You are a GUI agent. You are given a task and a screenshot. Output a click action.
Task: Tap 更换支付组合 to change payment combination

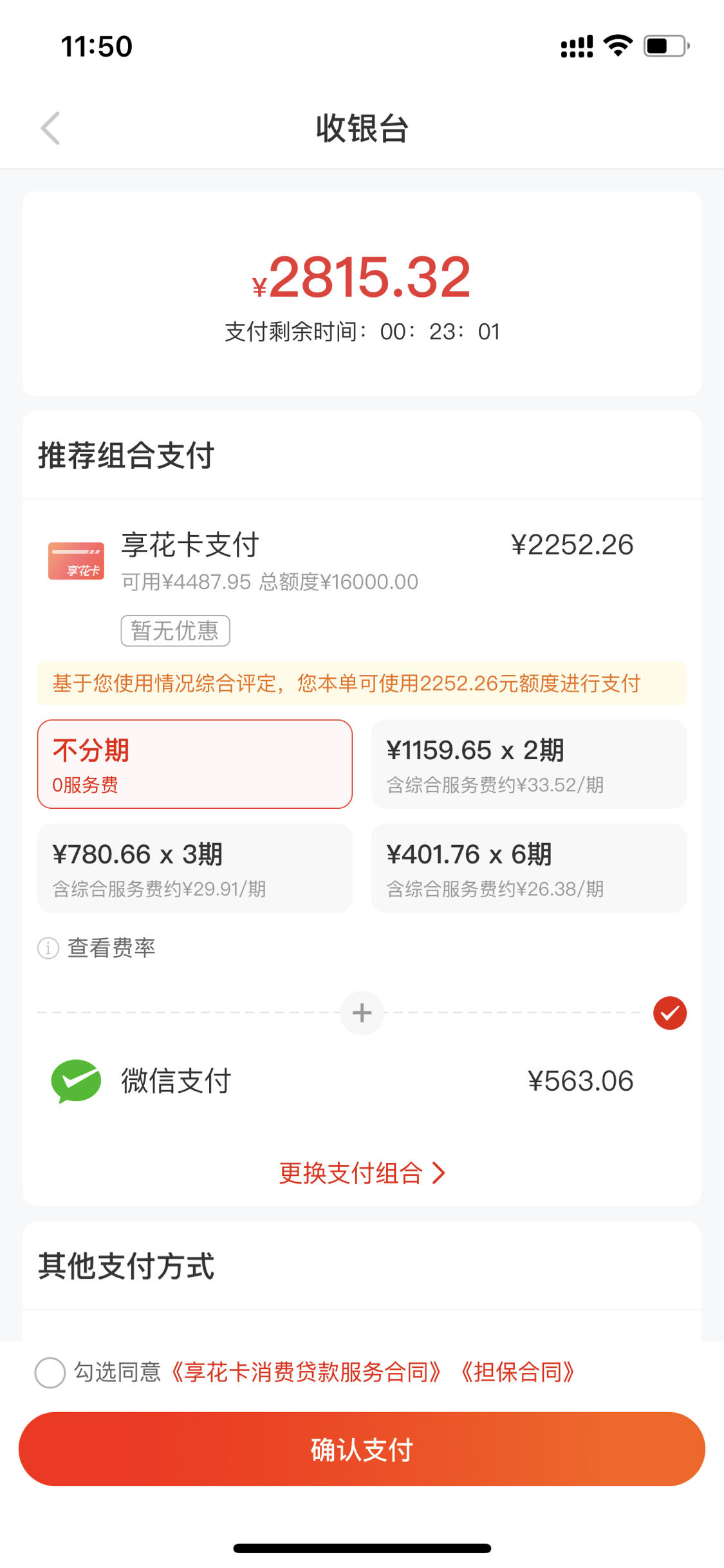click(362, 1173)
